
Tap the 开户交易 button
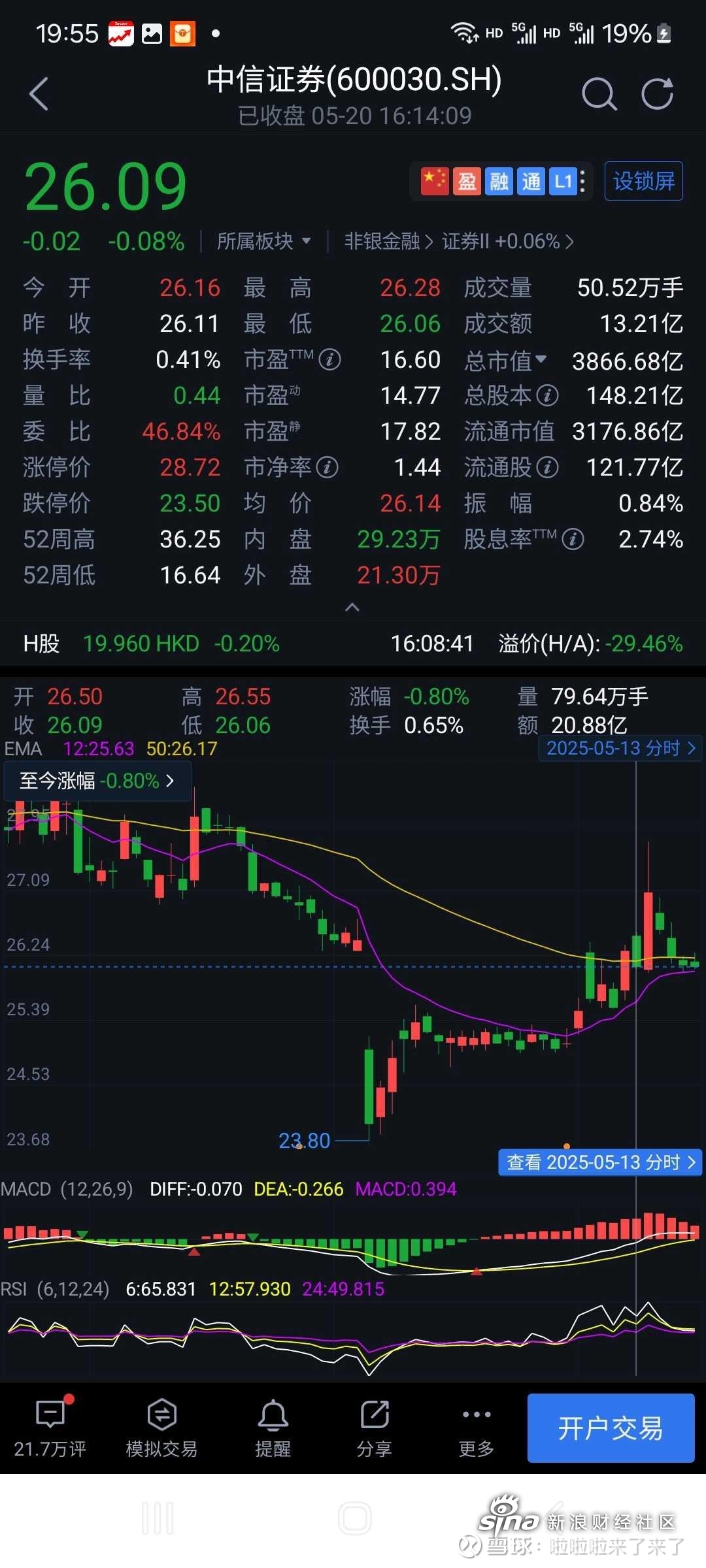tap(611, 1428)
